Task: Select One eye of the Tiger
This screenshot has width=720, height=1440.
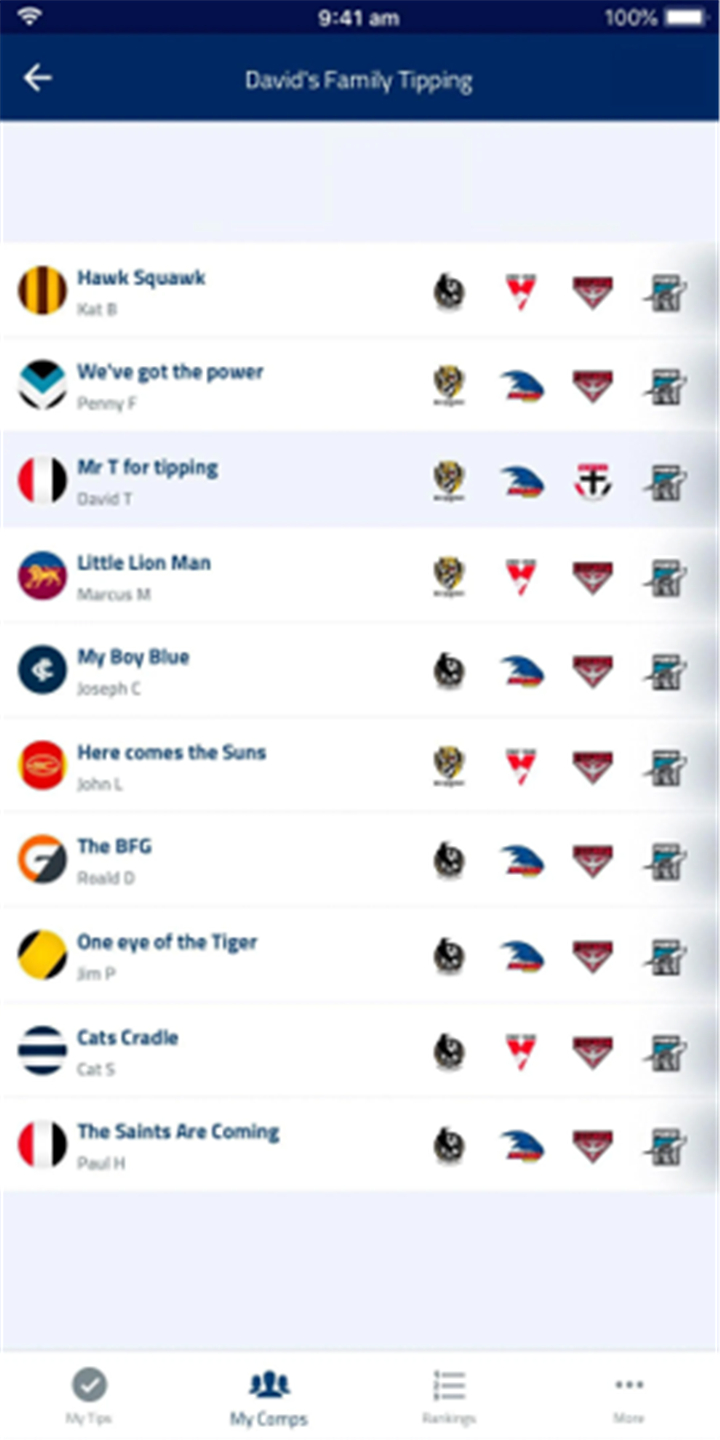Action: [360, 955]
